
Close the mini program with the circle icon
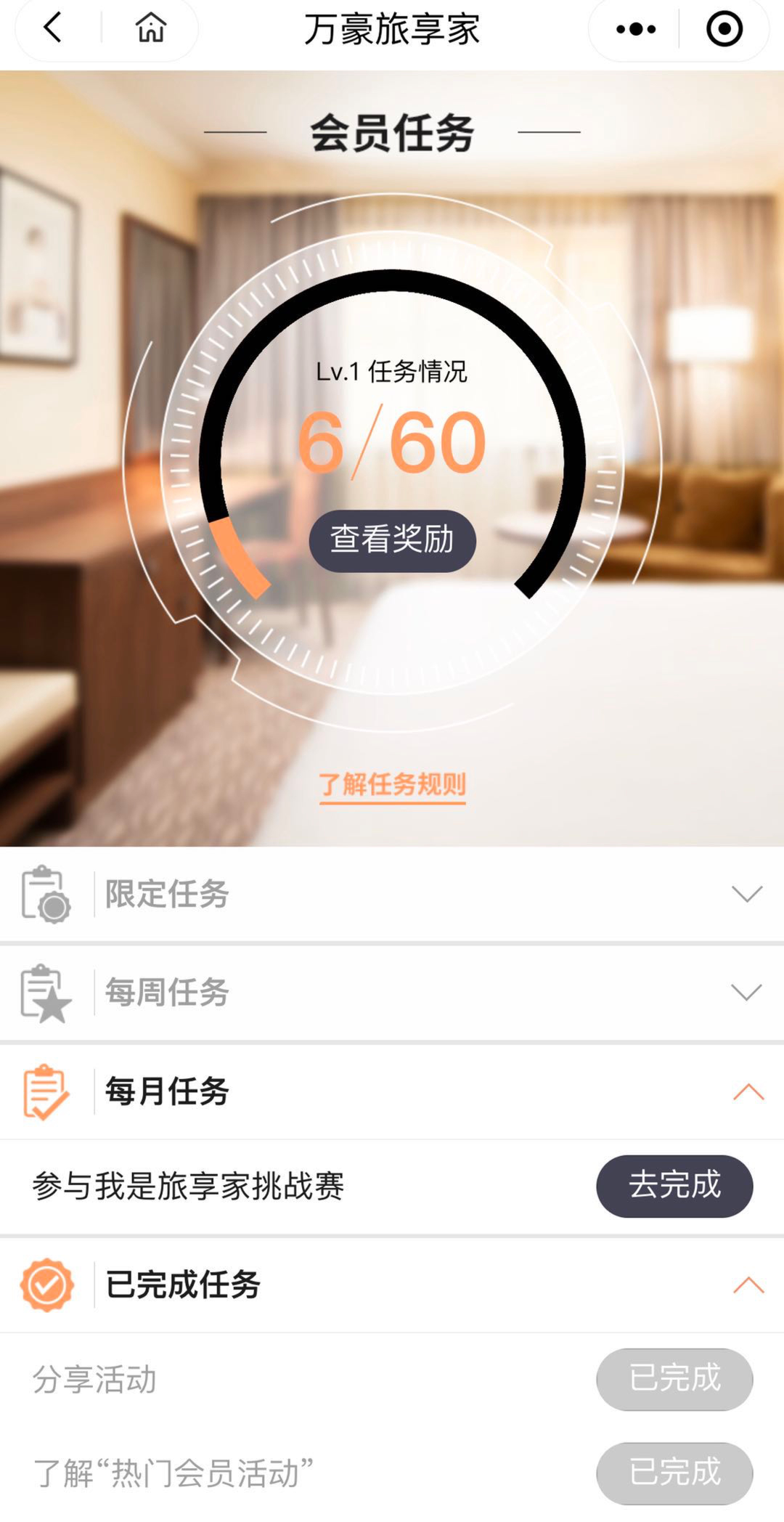tap(724, 30)
